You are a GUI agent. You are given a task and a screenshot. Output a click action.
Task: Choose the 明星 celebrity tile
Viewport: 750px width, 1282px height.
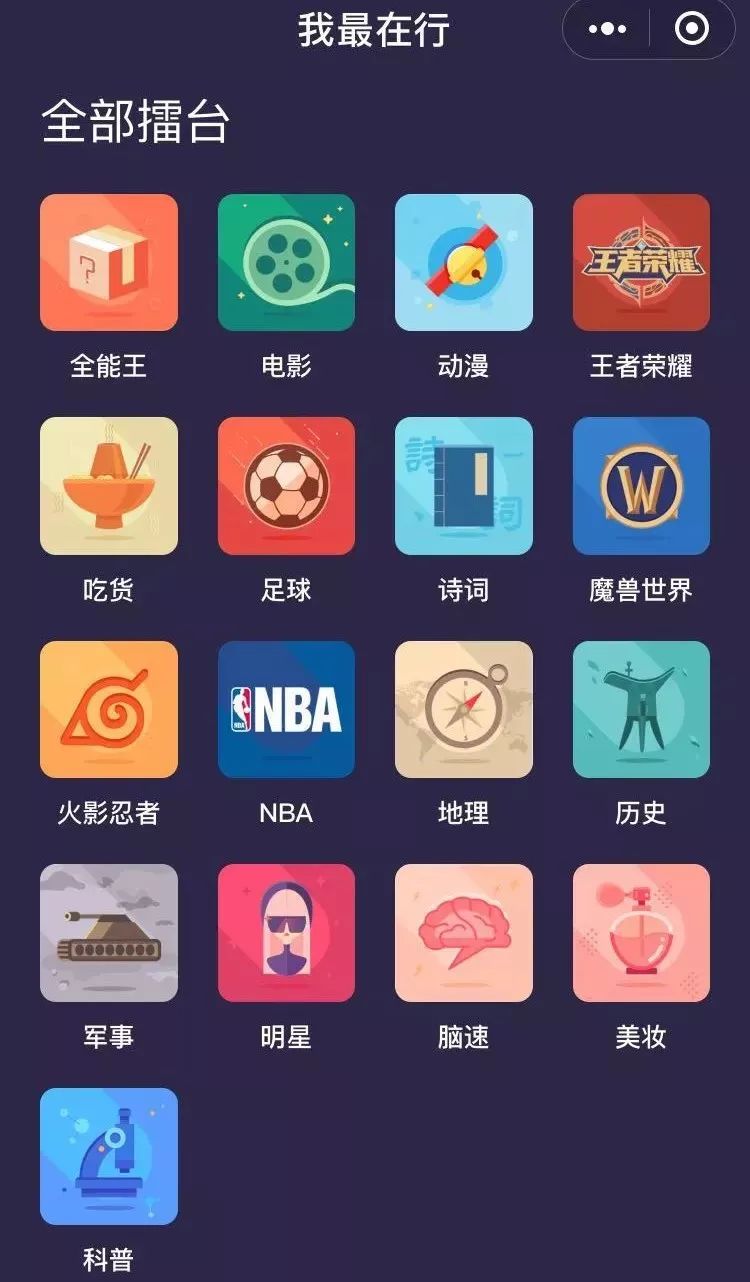click(286, 933)
